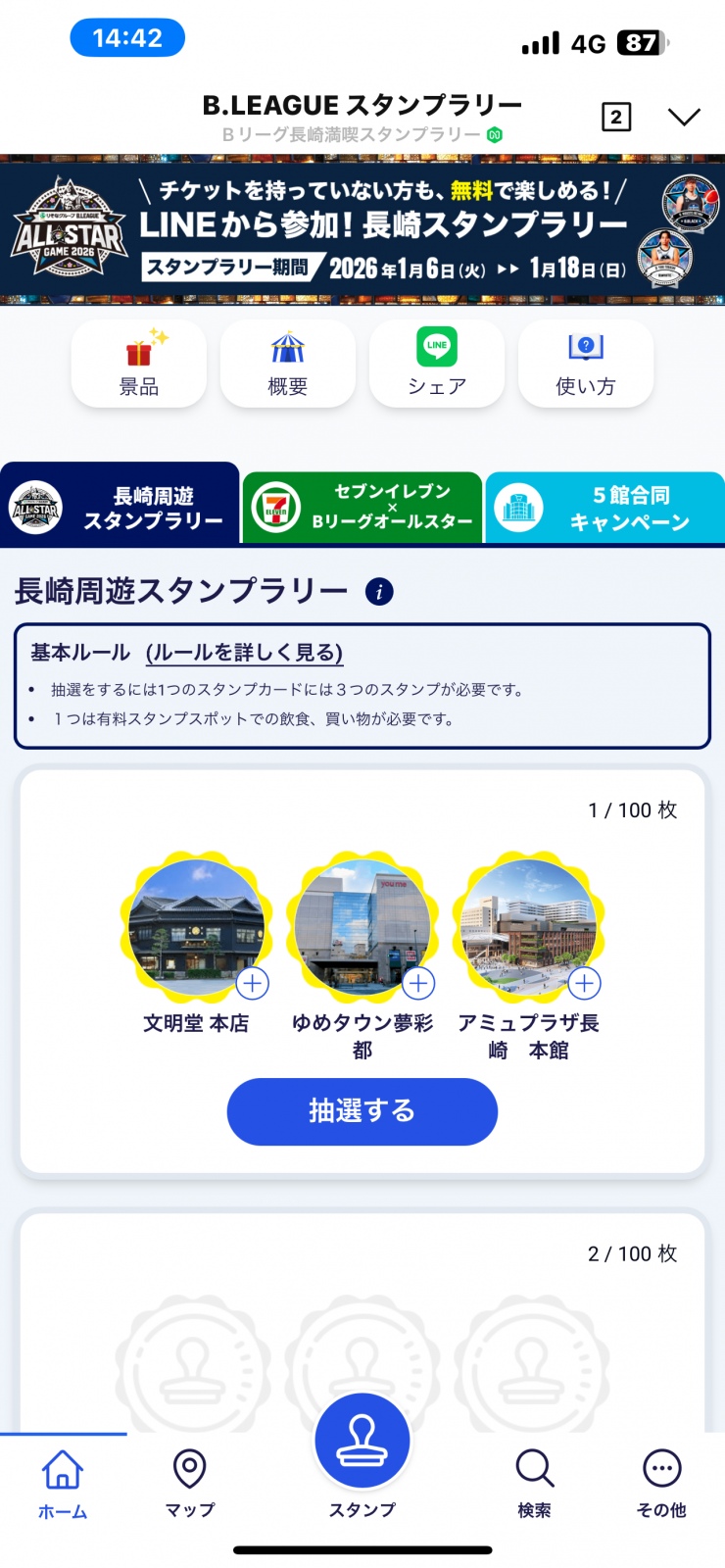The image size is (725, 1568).
Task: Go to the マップ tab
Action: (x=189, y=1483)
